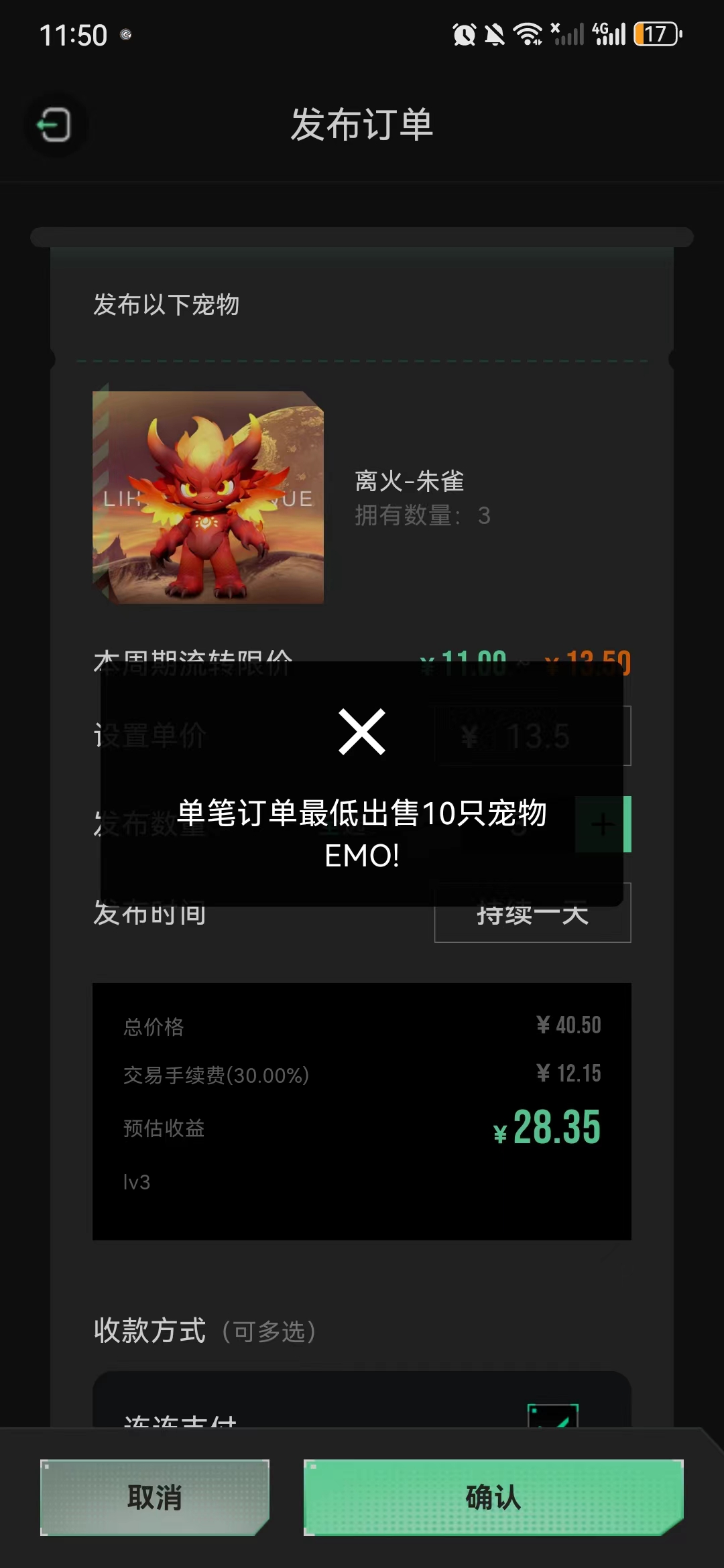Click the plus stepper to increase 发布数量

[x=601, y=825]
